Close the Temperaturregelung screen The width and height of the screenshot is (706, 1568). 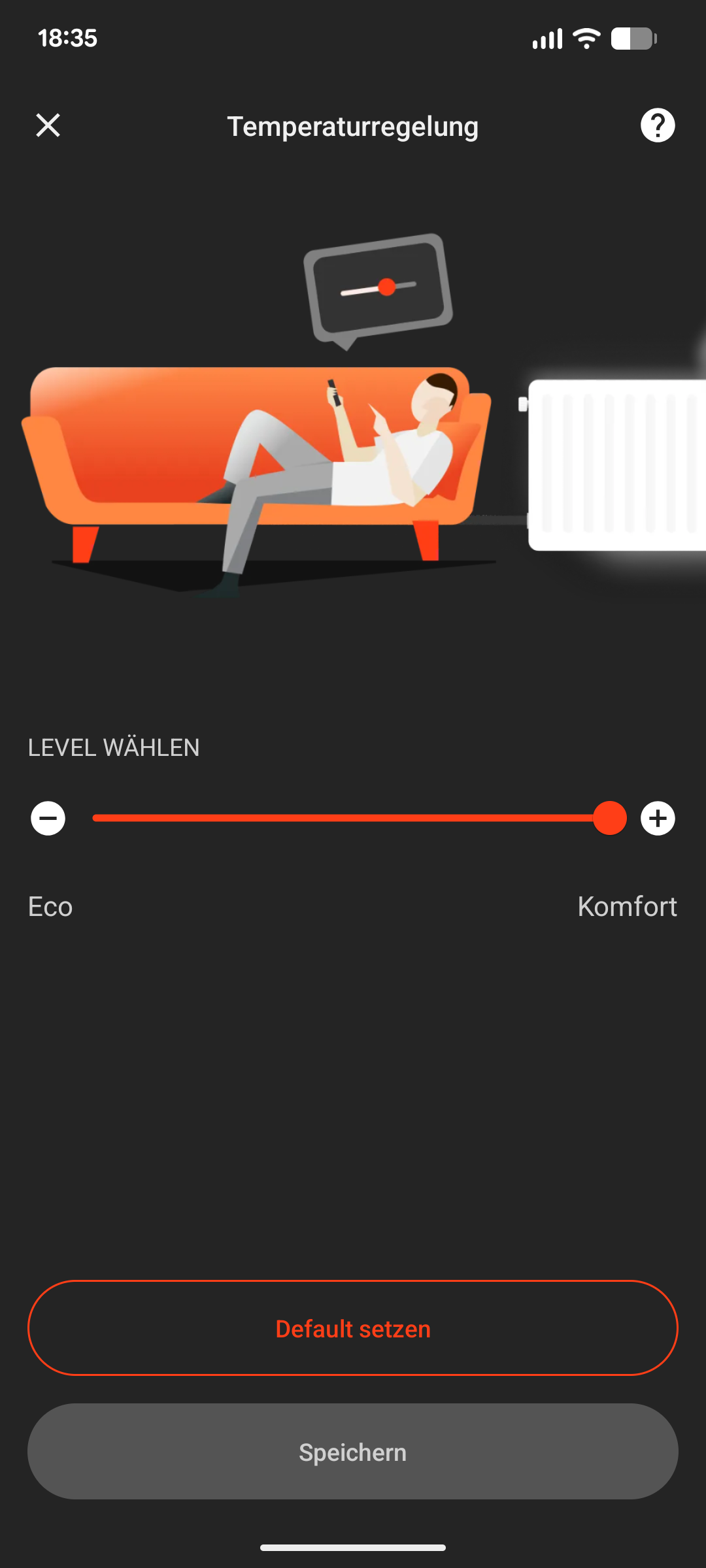(48, 125)
